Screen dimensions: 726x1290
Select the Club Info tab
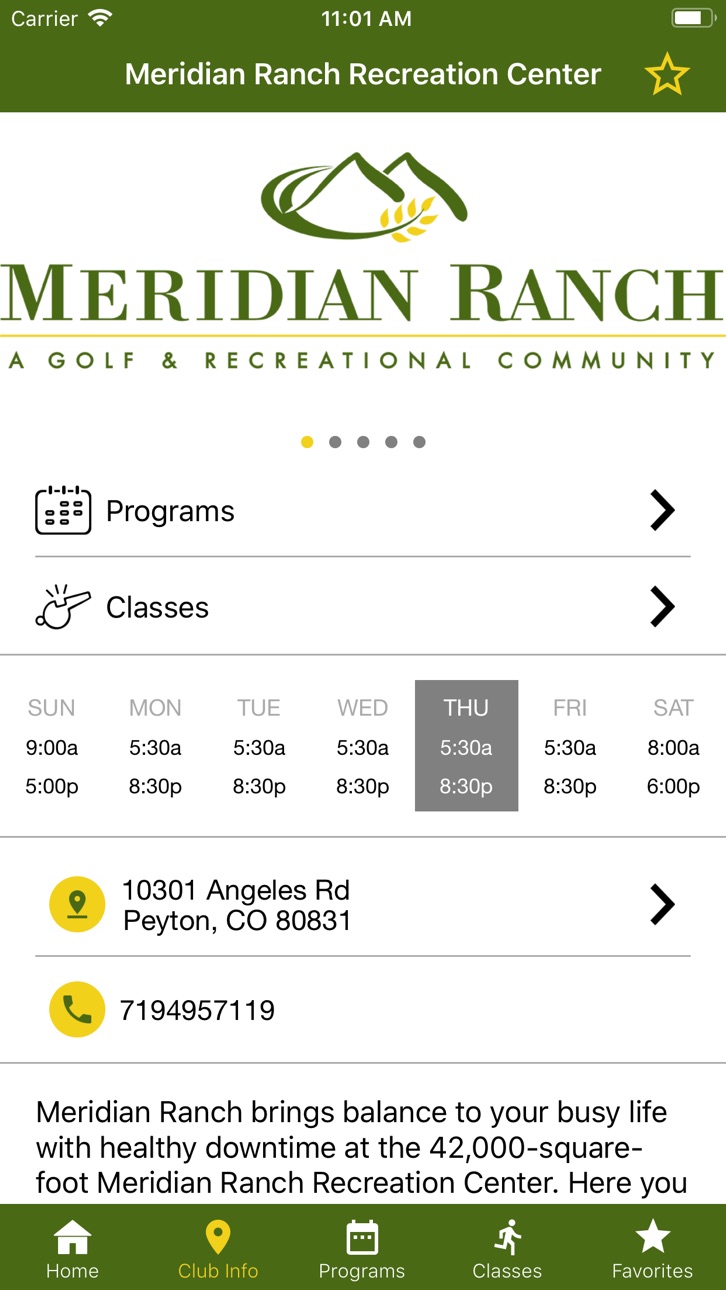point(218,1250)
